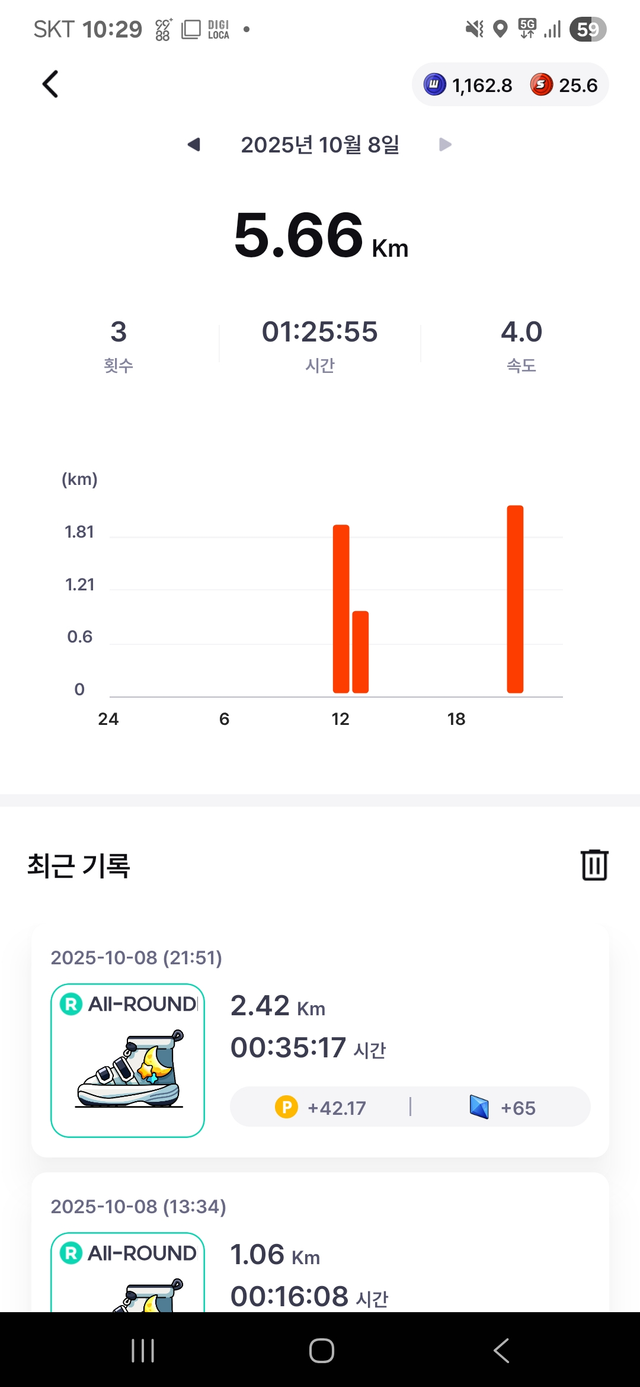Viewport: 640px width, 1387px height.
Task: Go back using the top-left arrow
Action: [51, 85]
